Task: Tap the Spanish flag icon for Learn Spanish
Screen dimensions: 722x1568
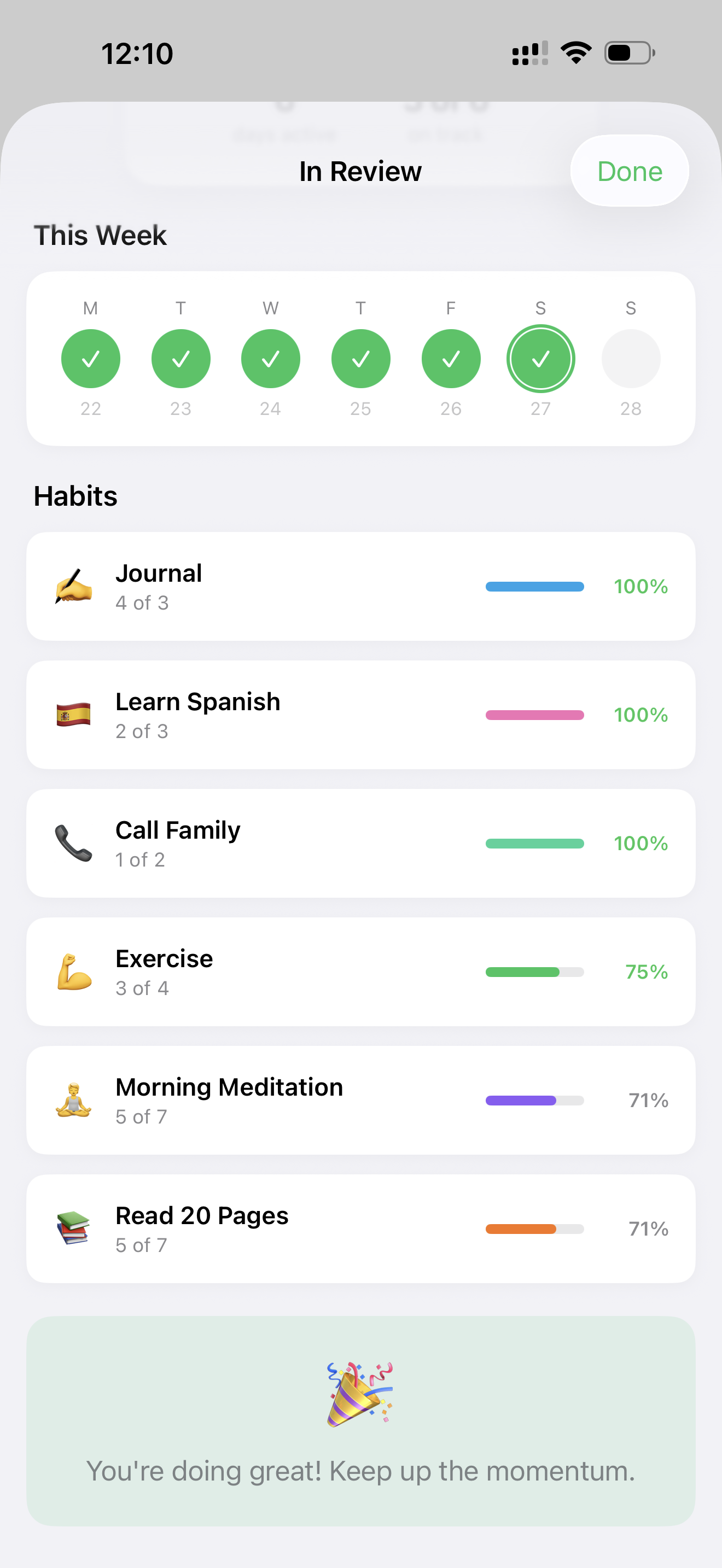Action: (74, 715)
